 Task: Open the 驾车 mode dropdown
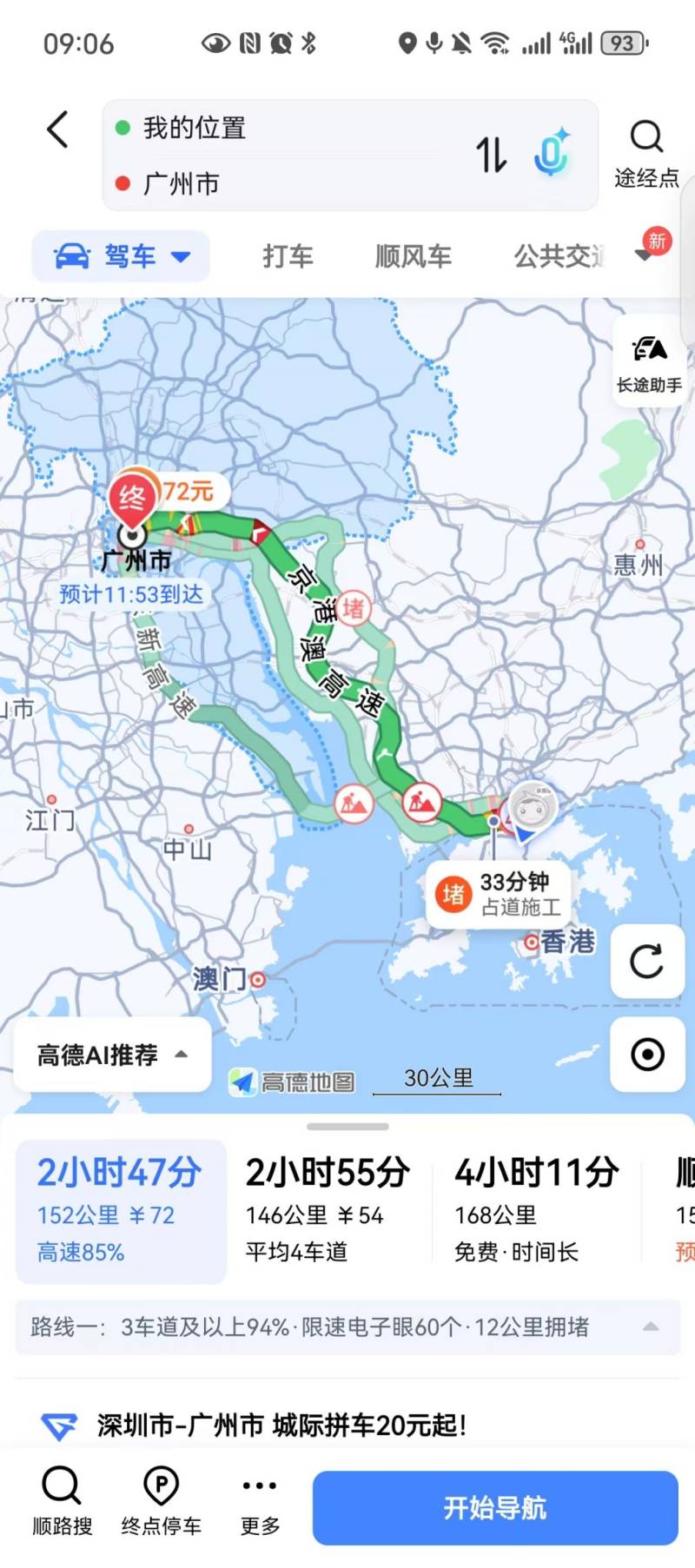point(122,256)
